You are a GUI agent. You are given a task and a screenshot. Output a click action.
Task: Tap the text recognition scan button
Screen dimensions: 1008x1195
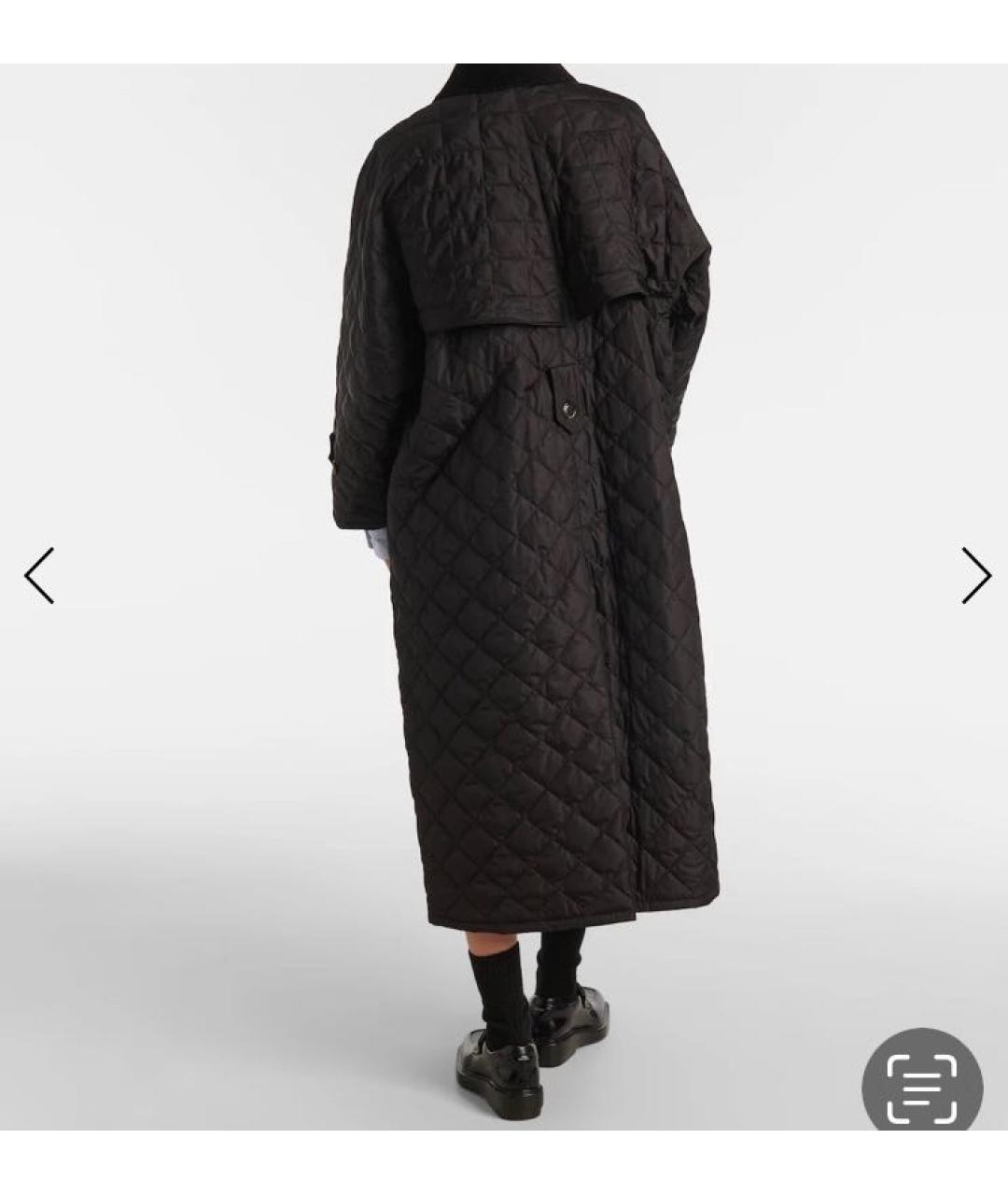click(x=921, y=1088)
